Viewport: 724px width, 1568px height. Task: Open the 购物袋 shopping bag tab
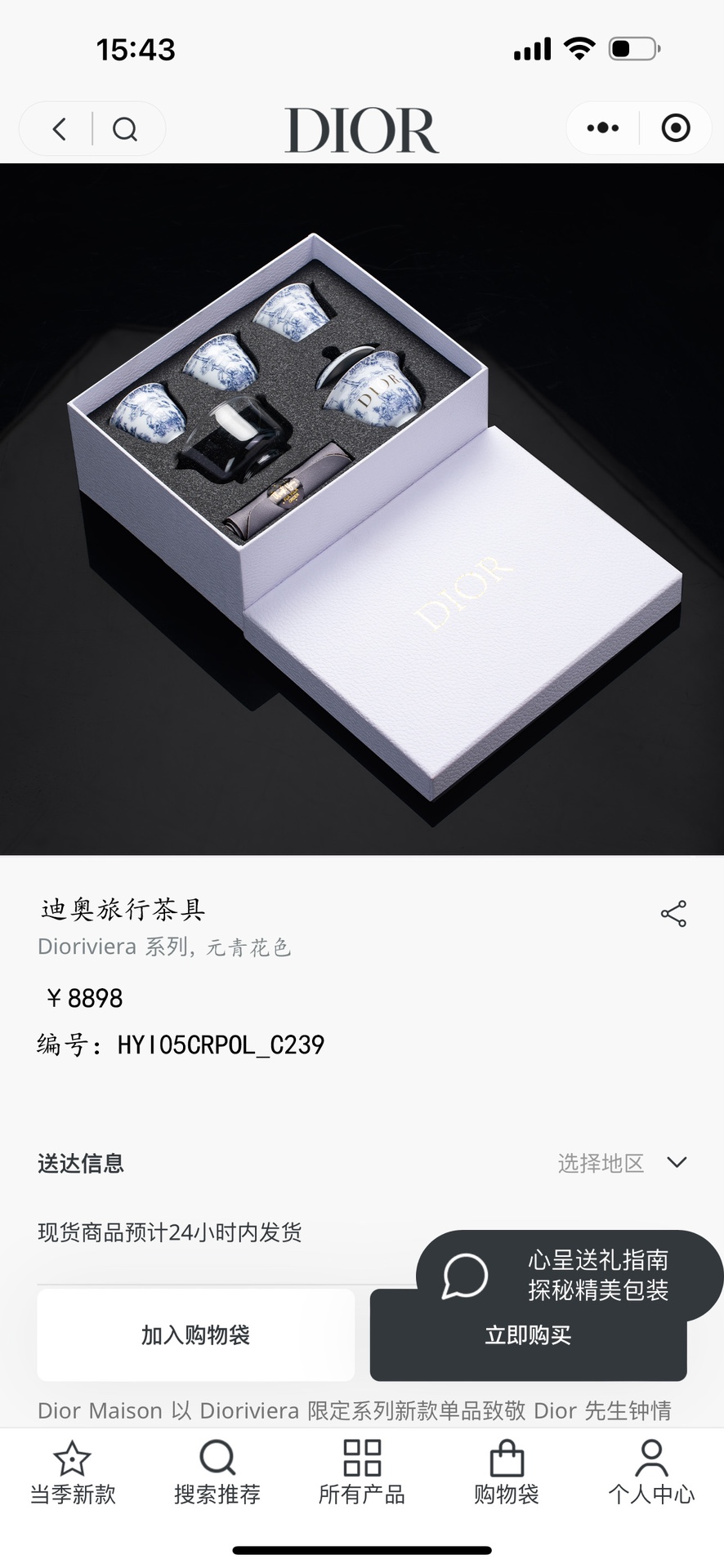tap(507, 1474)
